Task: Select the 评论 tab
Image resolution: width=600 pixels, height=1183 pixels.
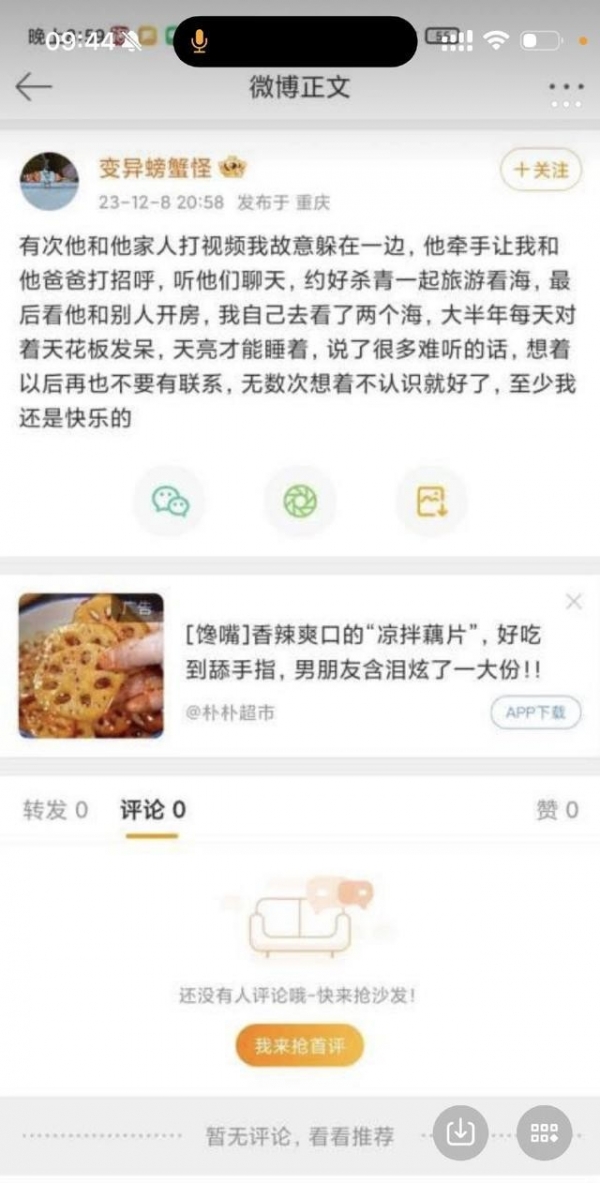Action: coord(152,810)
